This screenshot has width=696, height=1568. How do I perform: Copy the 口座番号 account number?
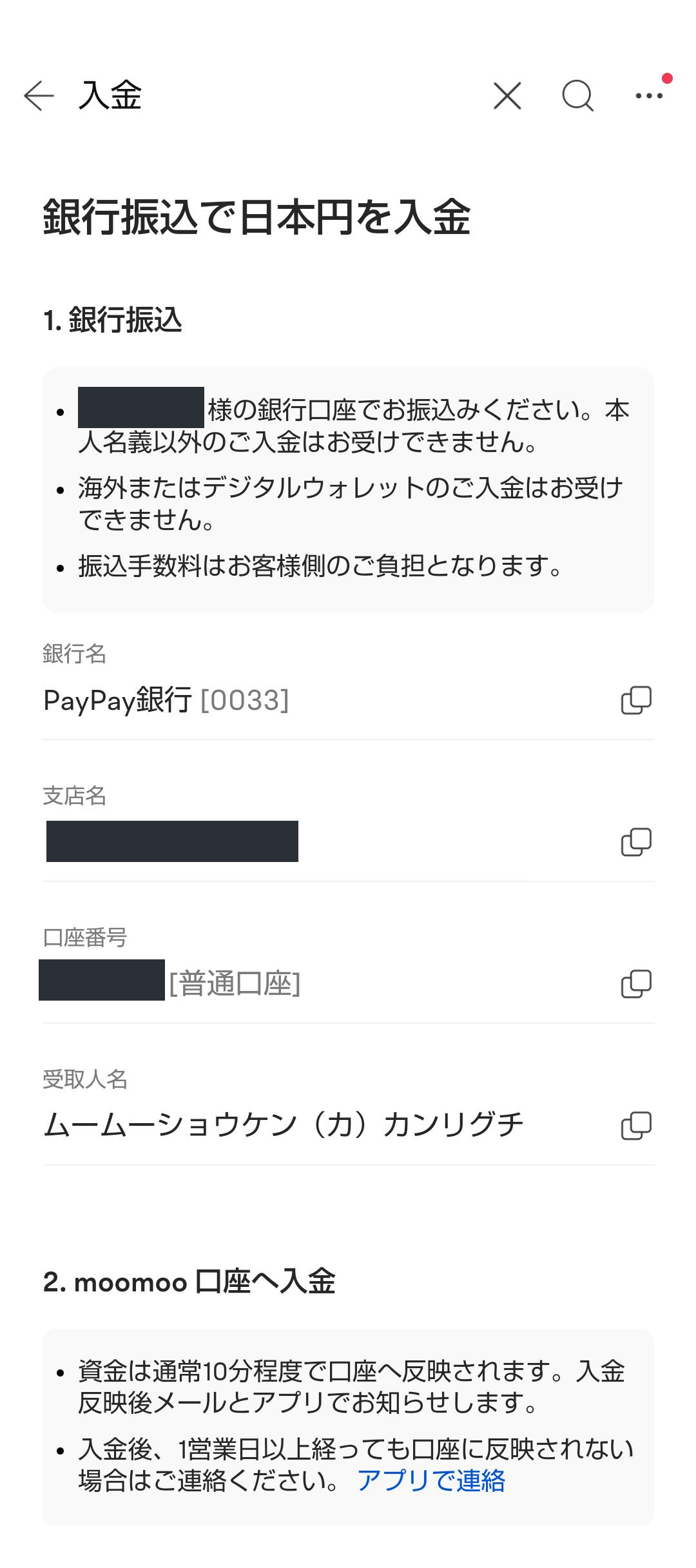636,984
